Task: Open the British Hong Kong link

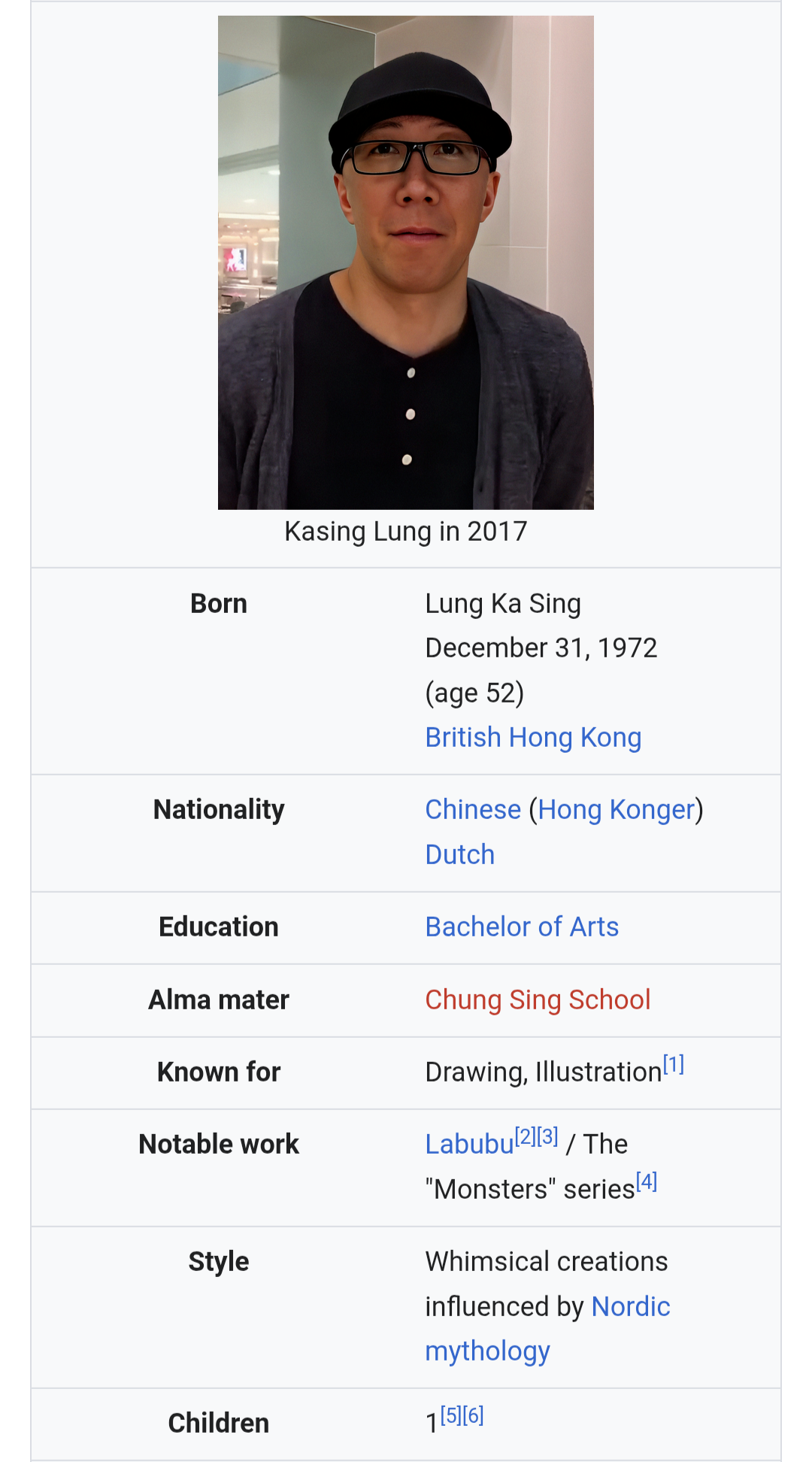Action: pyautogui.click(x=533, y=738)
